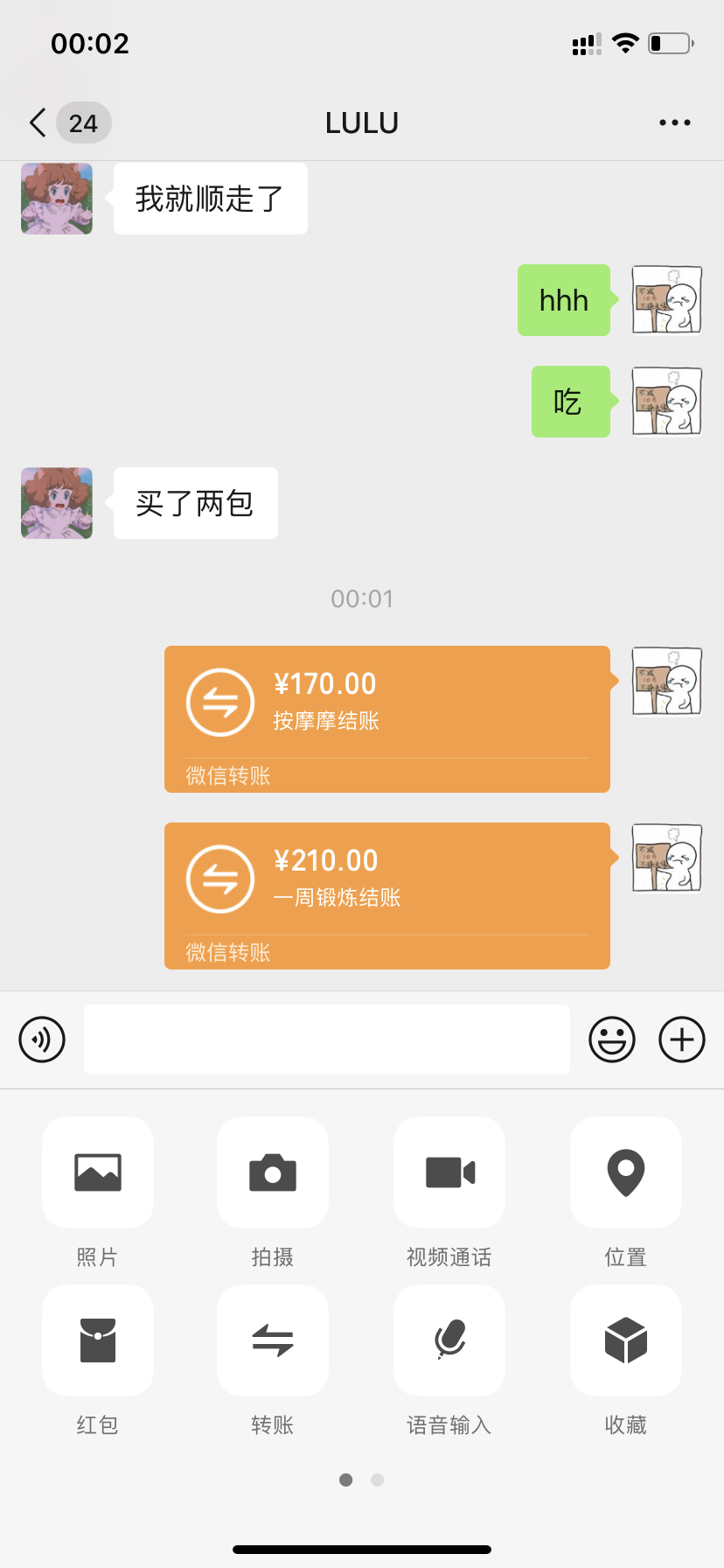Open the ¥210.00 transfer 一周锻炼结账
The width and height of the screenshot is (724, 1568).
386,895
